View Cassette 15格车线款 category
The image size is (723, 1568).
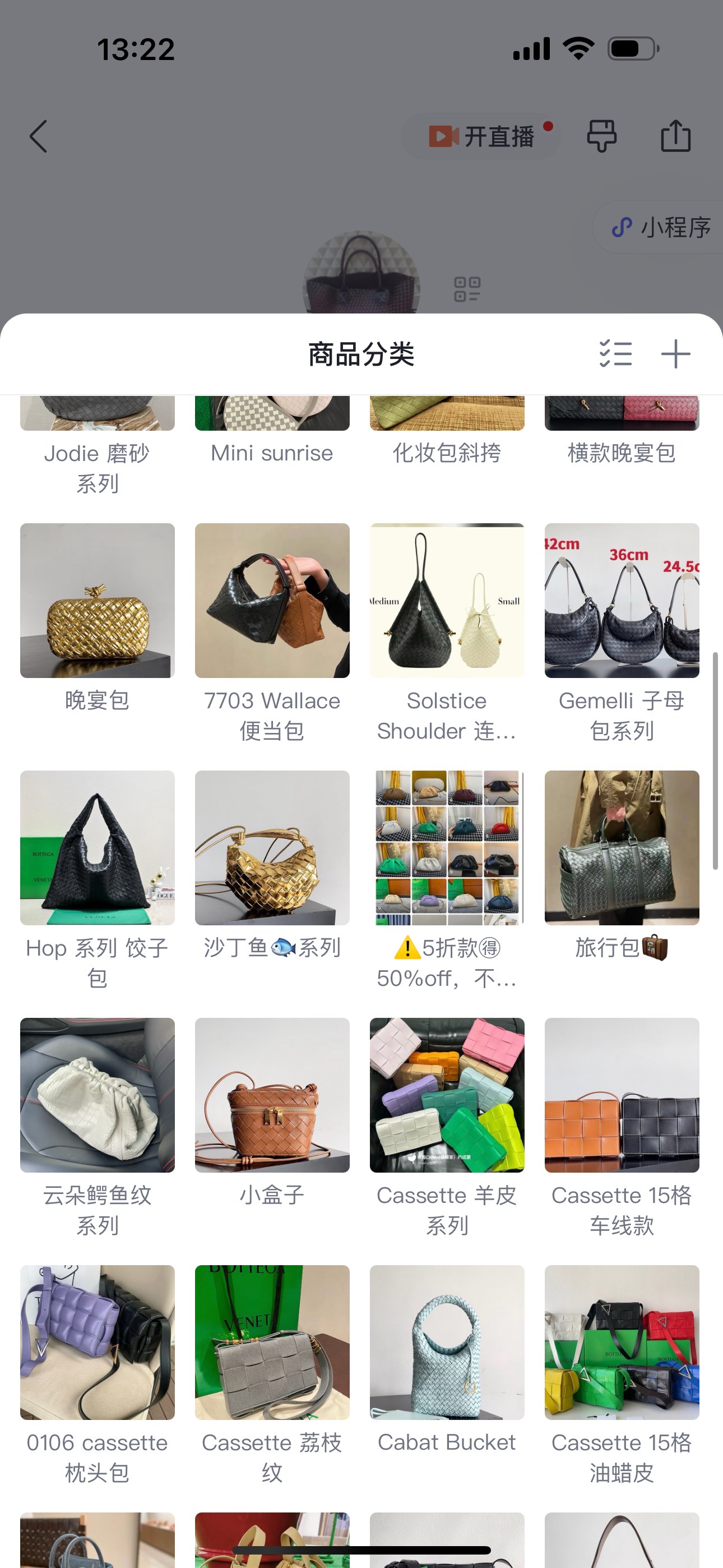pos(622,1095)
